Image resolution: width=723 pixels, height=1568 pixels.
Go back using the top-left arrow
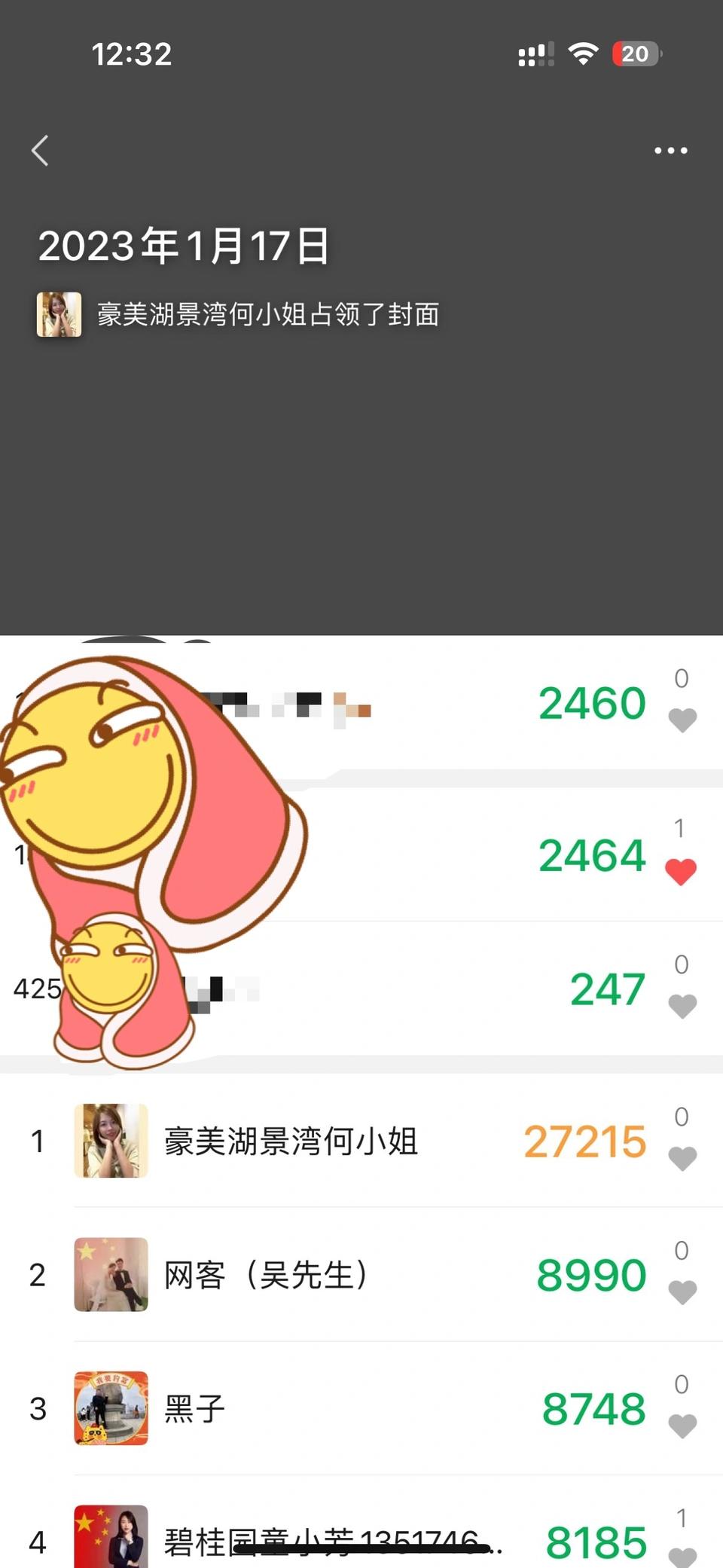[x=41, y=151]
